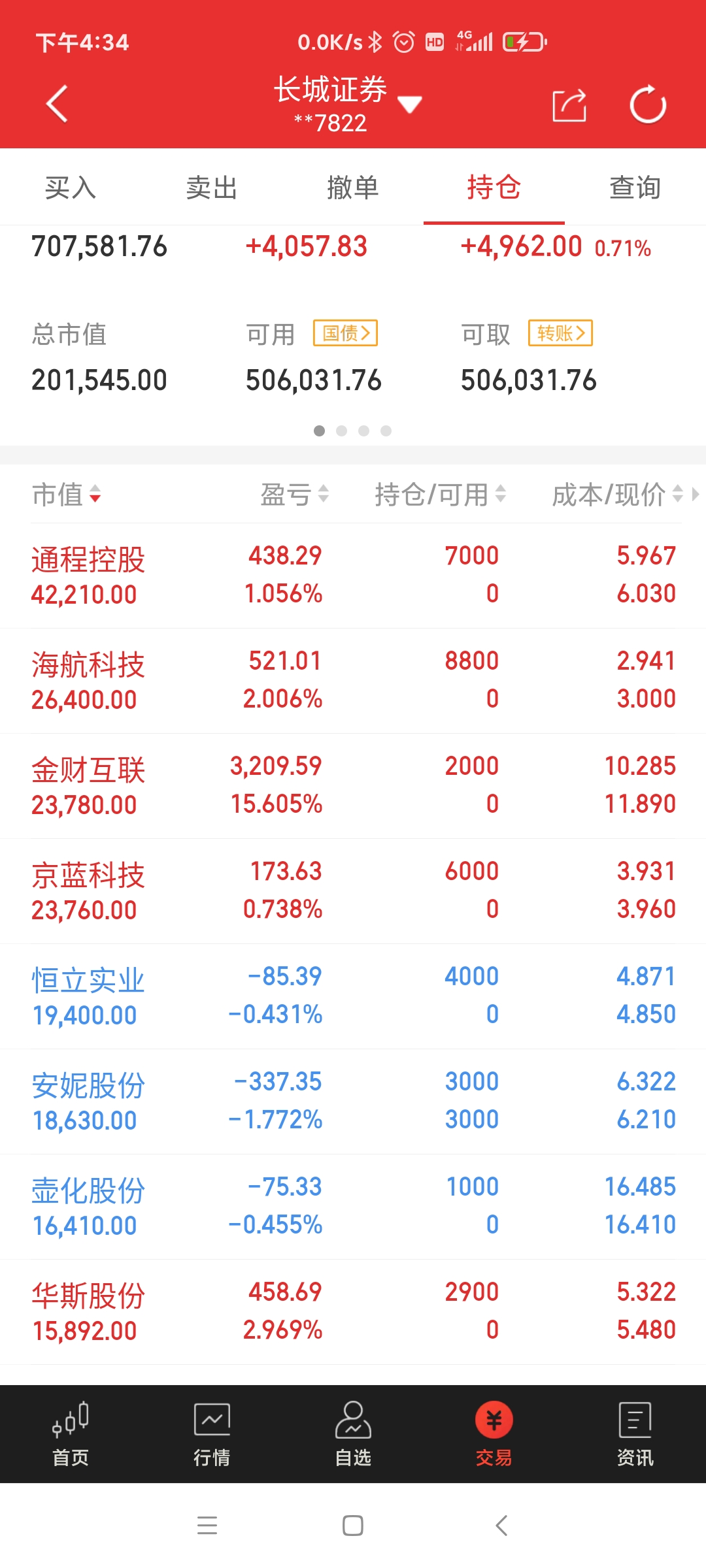
Task: Open the 转账 button beside 可取
Action: pos(560,333)
